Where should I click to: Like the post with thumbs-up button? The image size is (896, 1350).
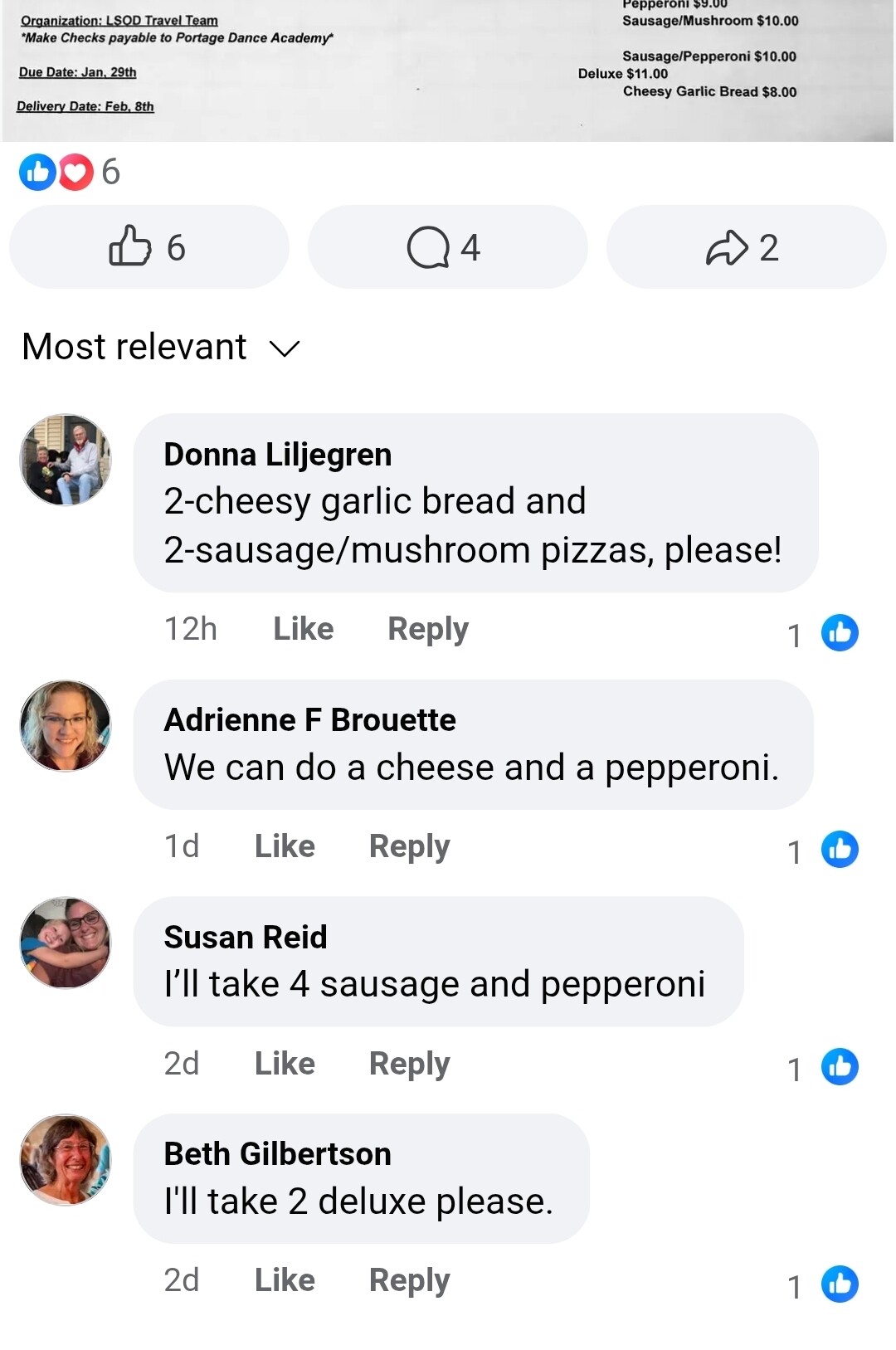[x=149, y=247]
